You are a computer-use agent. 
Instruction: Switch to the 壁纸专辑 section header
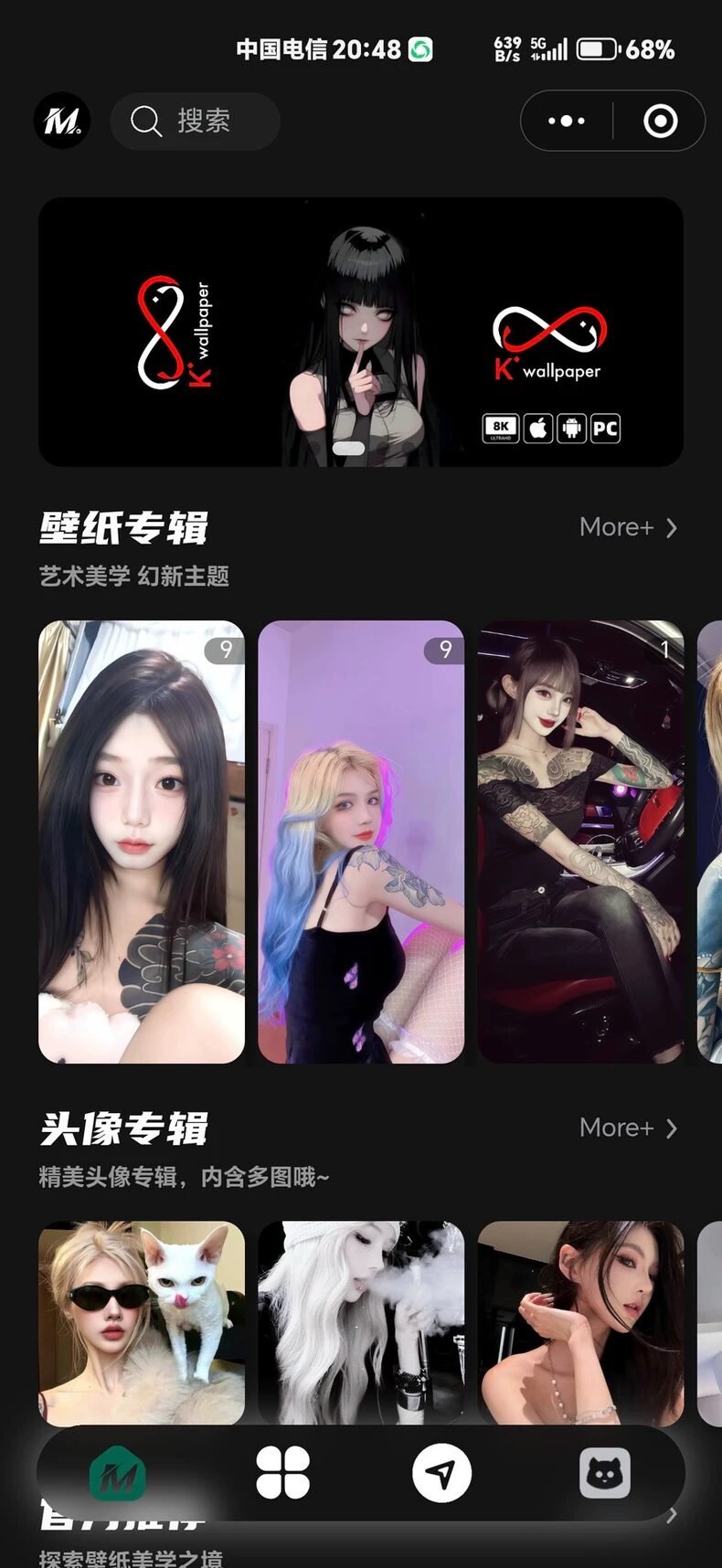[123, 527]
